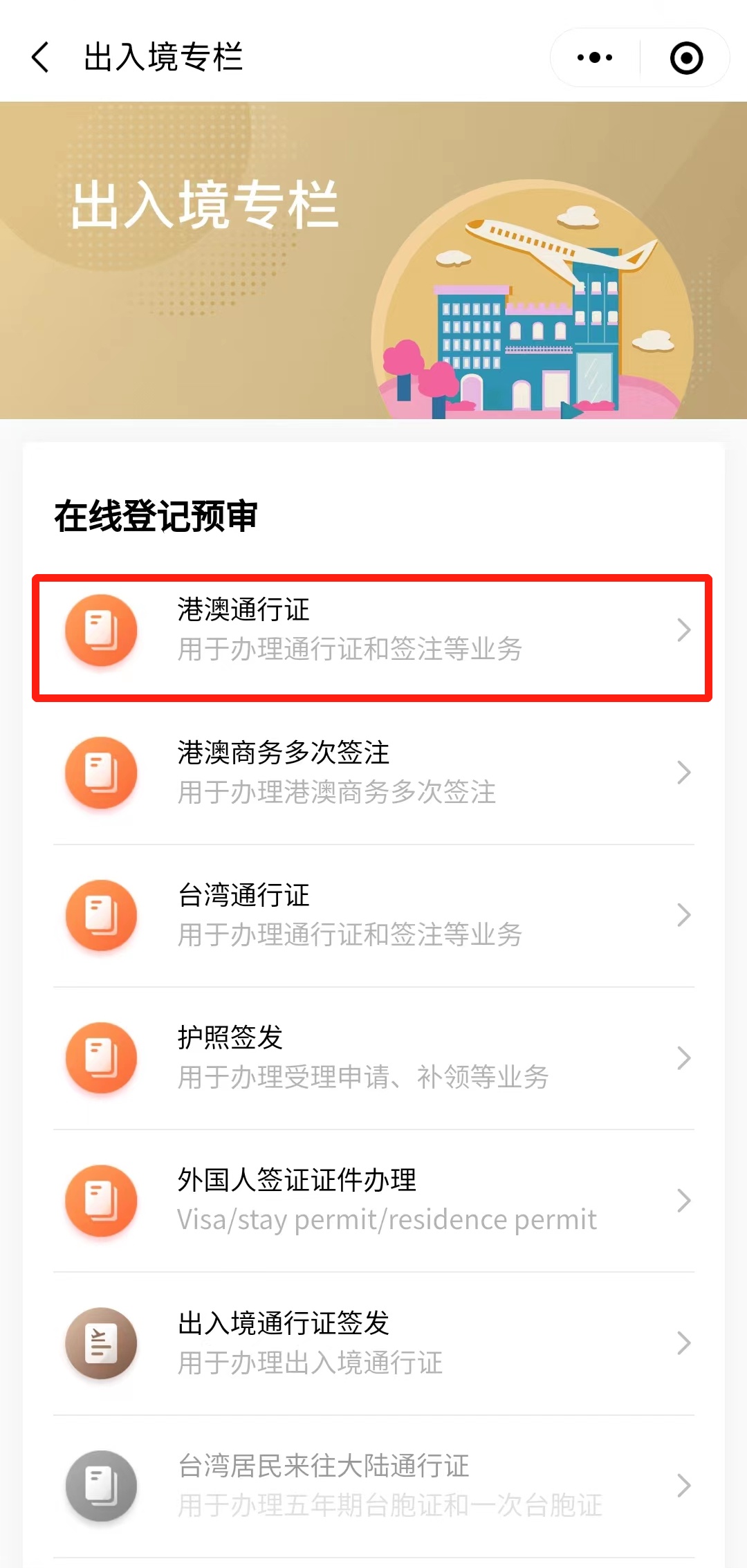Image resolution: width=747 pixels, height=1568 pixels.
Task: Open 护照签发 application
Action: pos(373,1057)
